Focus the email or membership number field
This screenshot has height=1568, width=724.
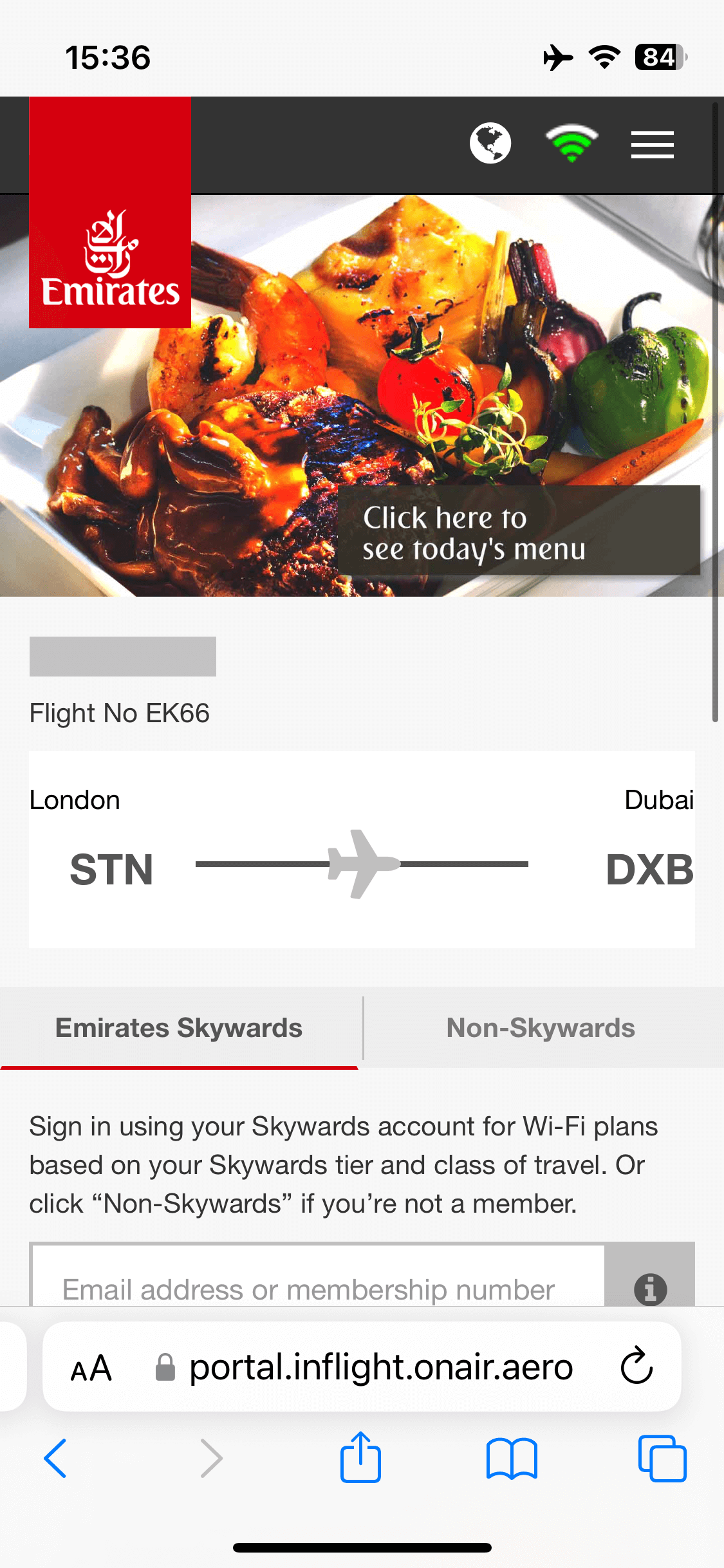318,1276
